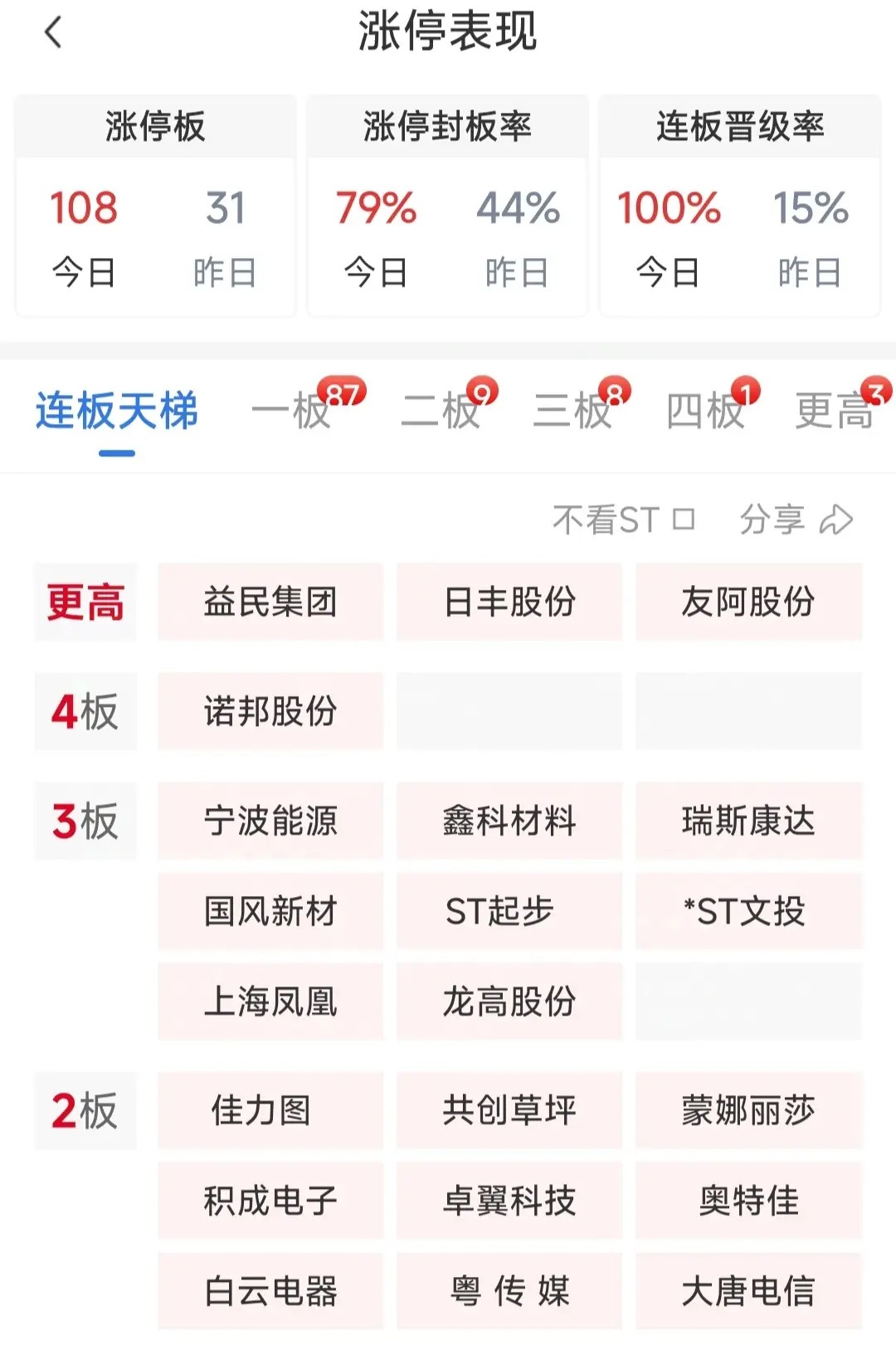Open the 四板 tab
896x1345 pixels.
706,410
